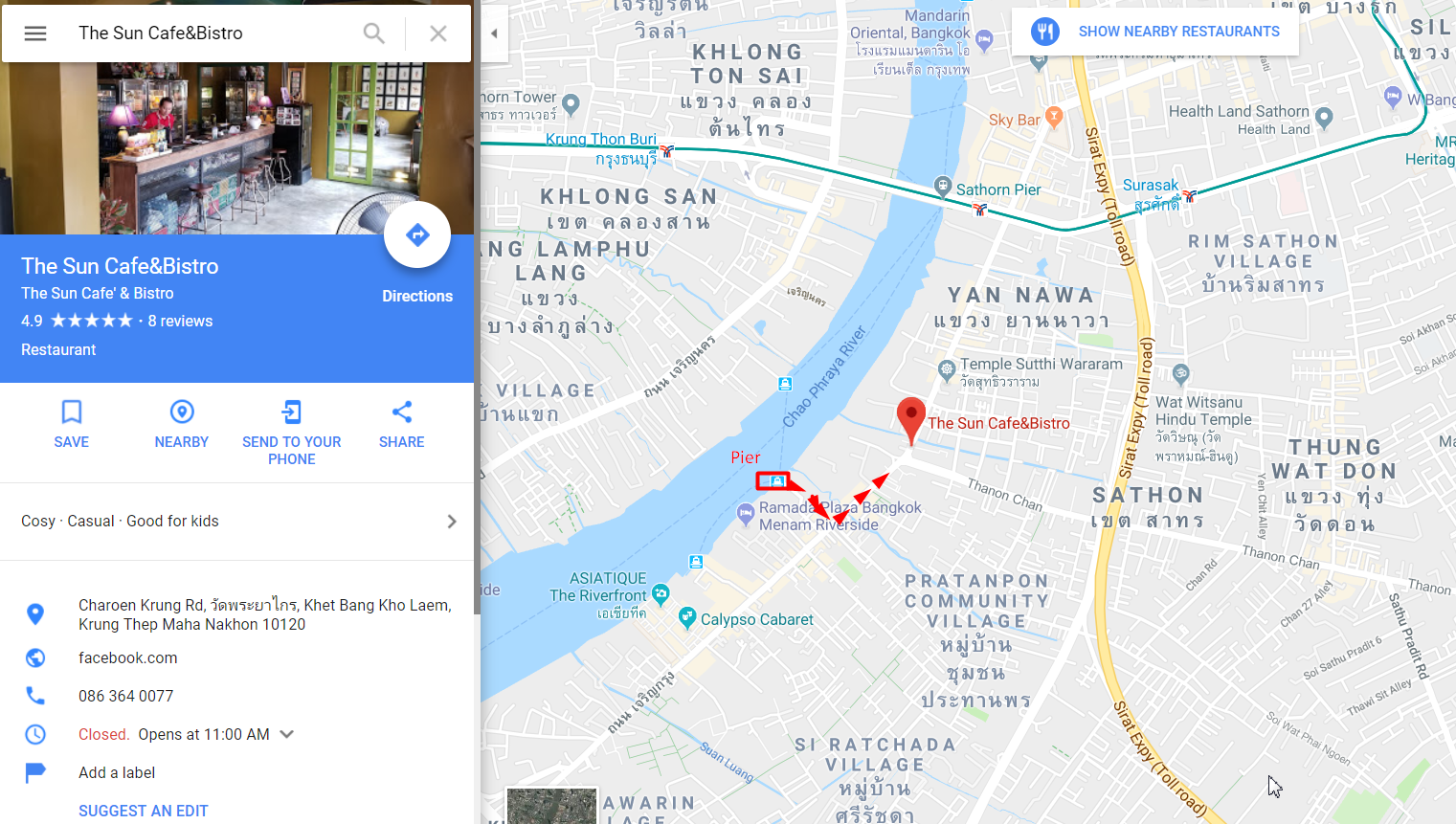Viewport: 1456px width, 824px height.
Task: Open the hamburger menu
Action: click(35, 33)
